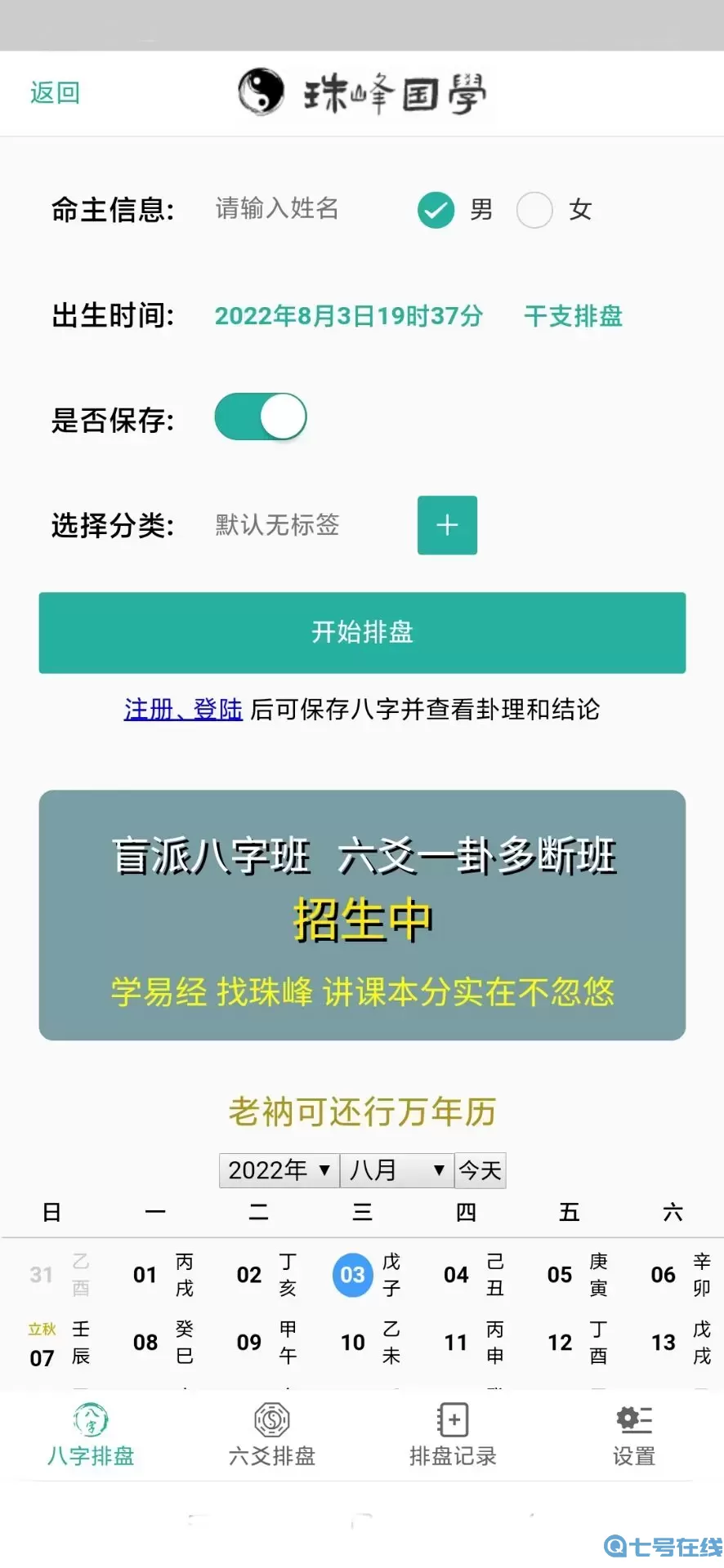Select the 女 gender radio button

[534, 210]
